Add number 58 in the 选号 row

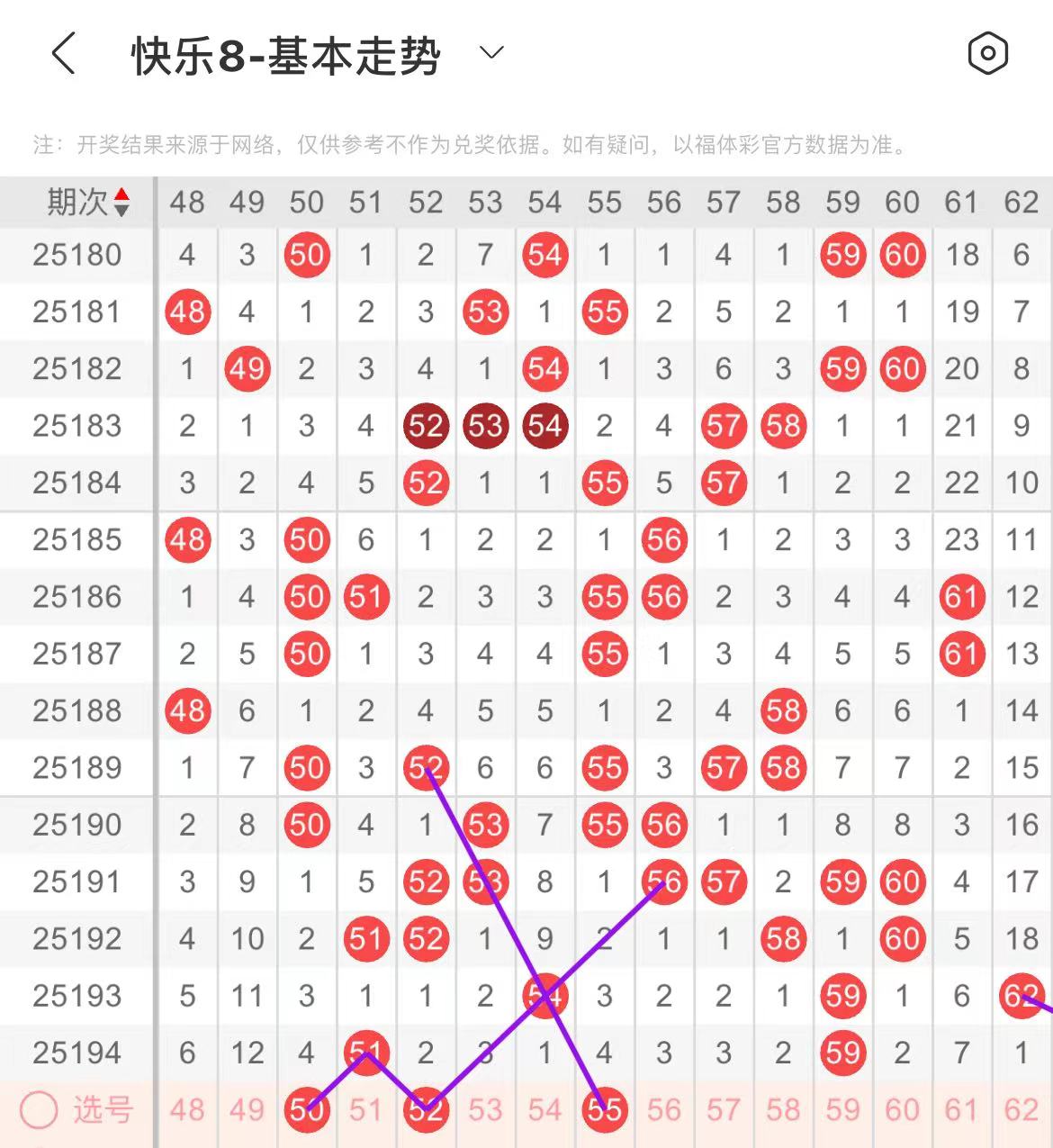coord(783,1110)
